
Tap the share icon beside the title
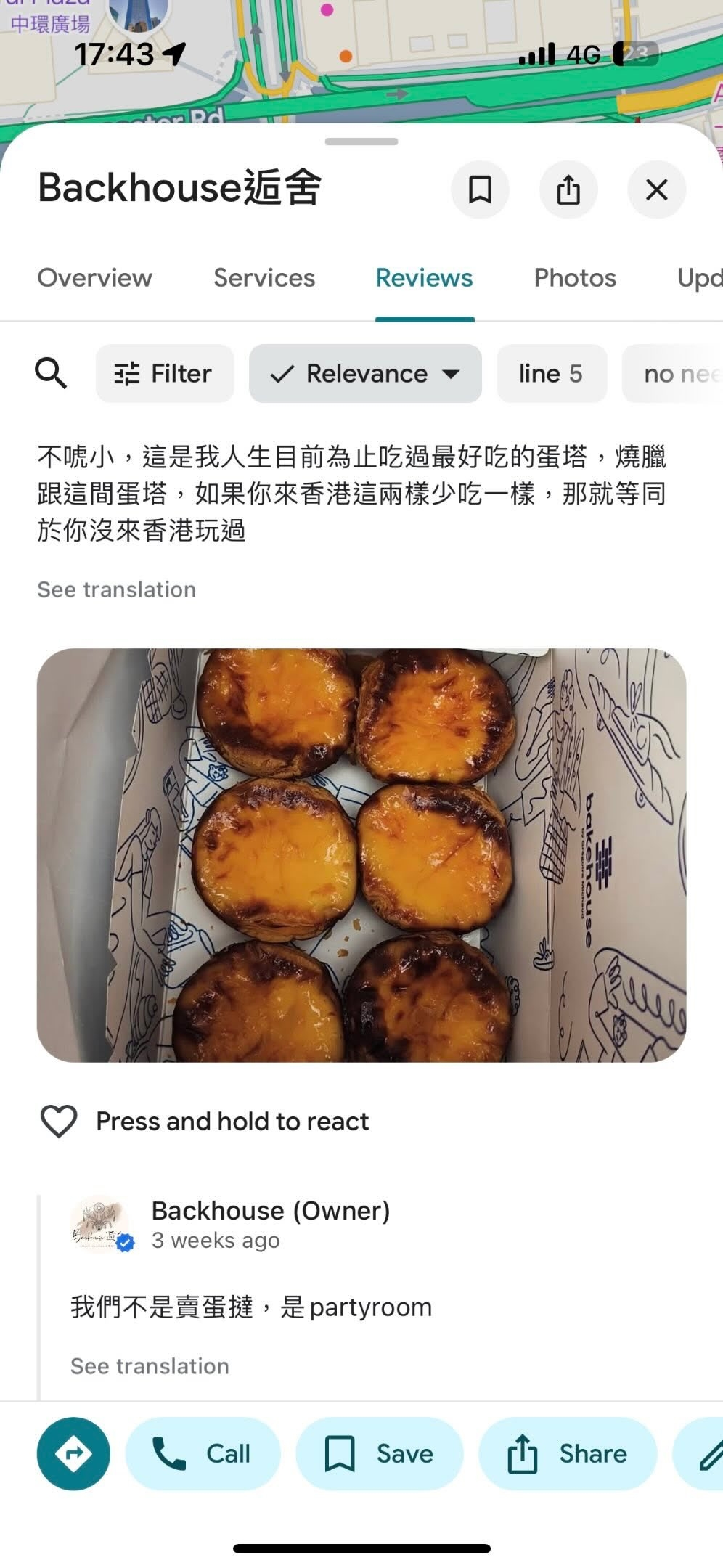(x=568, y=190)
